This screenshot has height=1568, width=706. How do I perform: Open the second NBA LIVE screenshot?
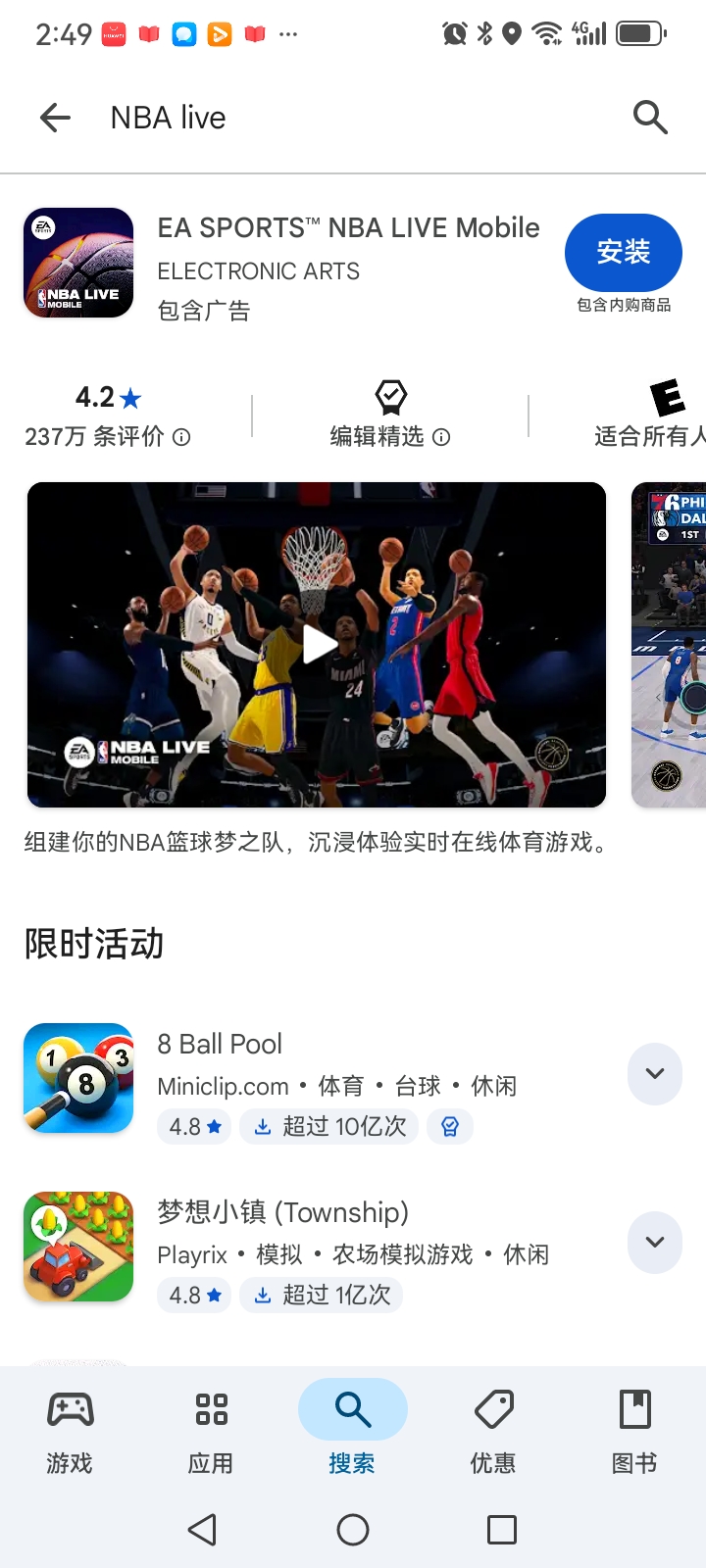click(x=671, y=645)
